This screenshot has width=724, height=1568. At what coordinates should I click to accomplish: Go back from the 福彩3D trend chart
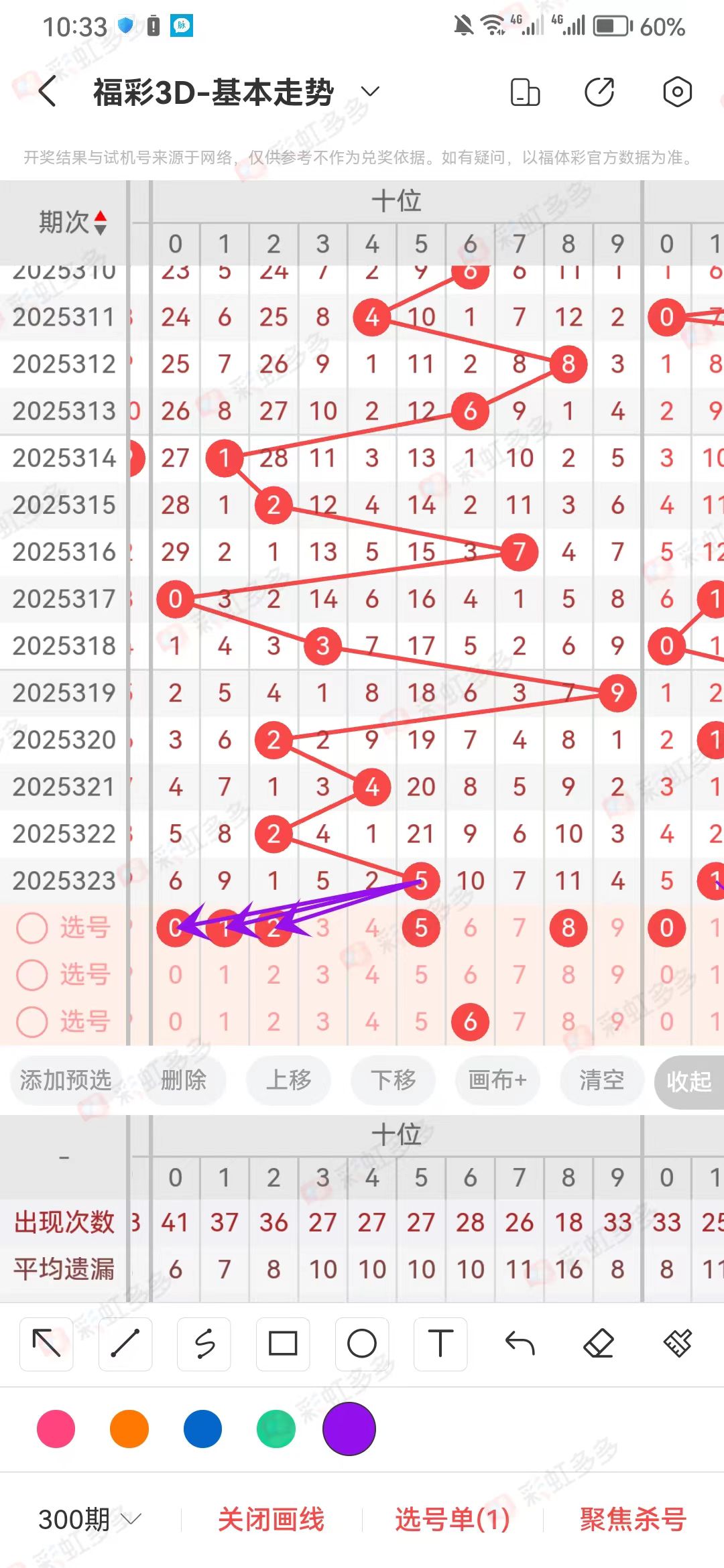click(47, 92)
